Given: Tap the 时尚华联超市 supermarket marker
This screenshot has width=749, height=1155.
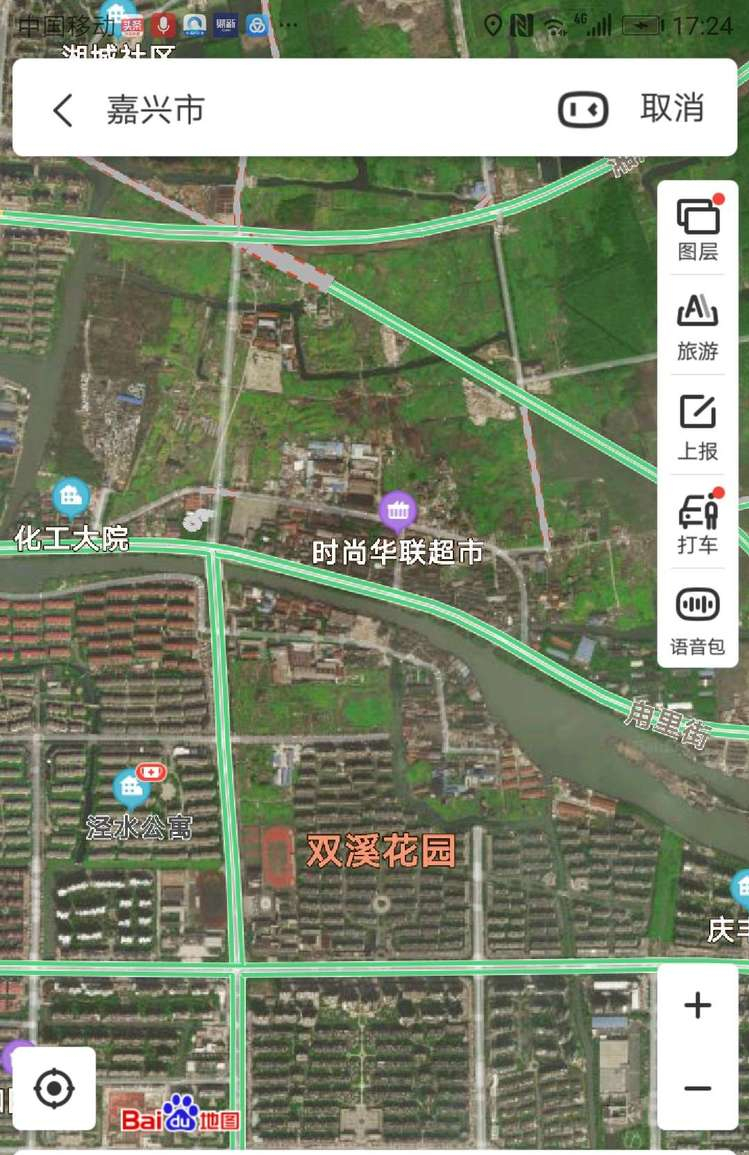Looking at the screenshot, I should 400,510.
